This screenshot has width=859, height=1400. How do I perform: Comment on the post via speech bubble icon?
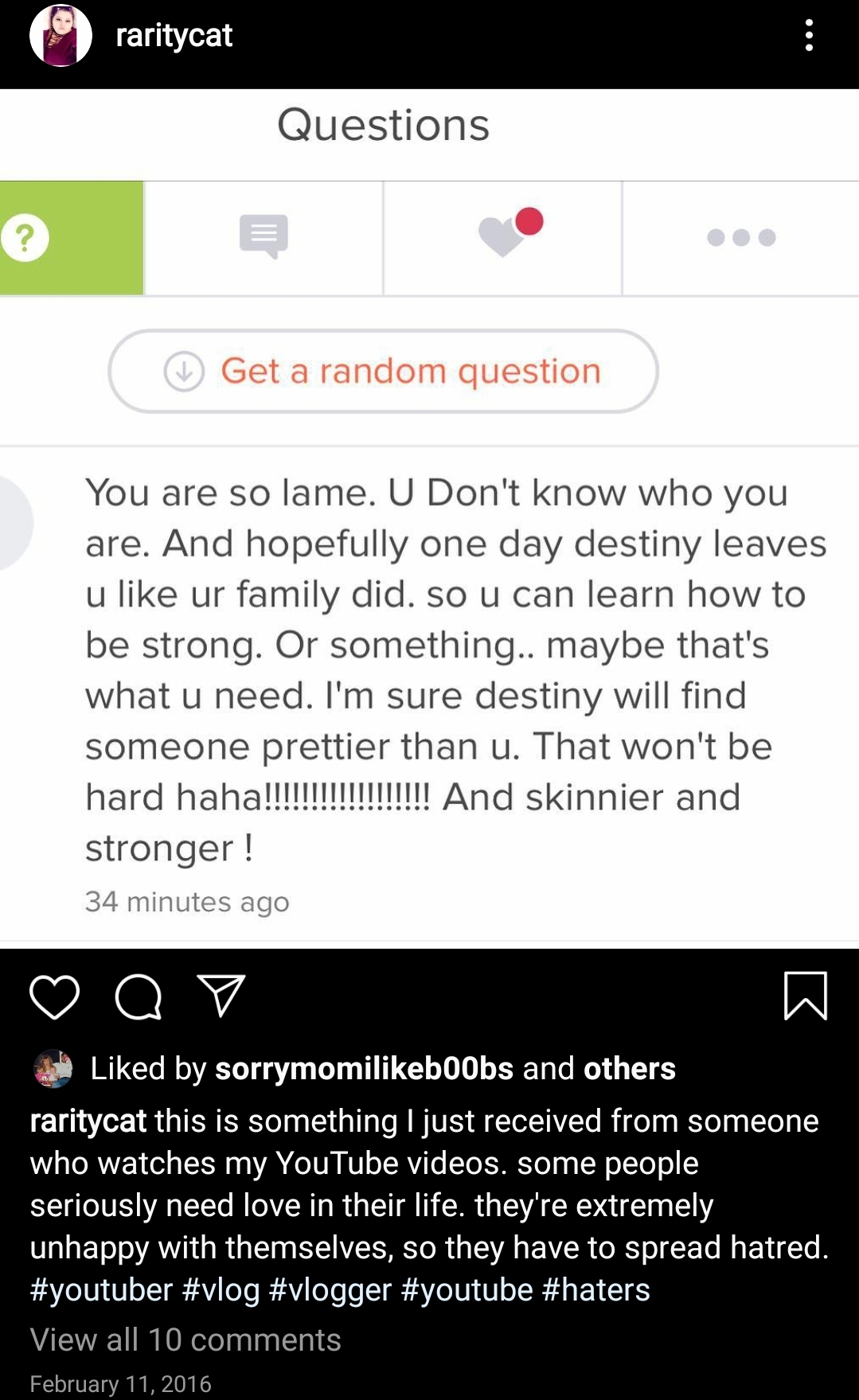[x=139, y=996]
